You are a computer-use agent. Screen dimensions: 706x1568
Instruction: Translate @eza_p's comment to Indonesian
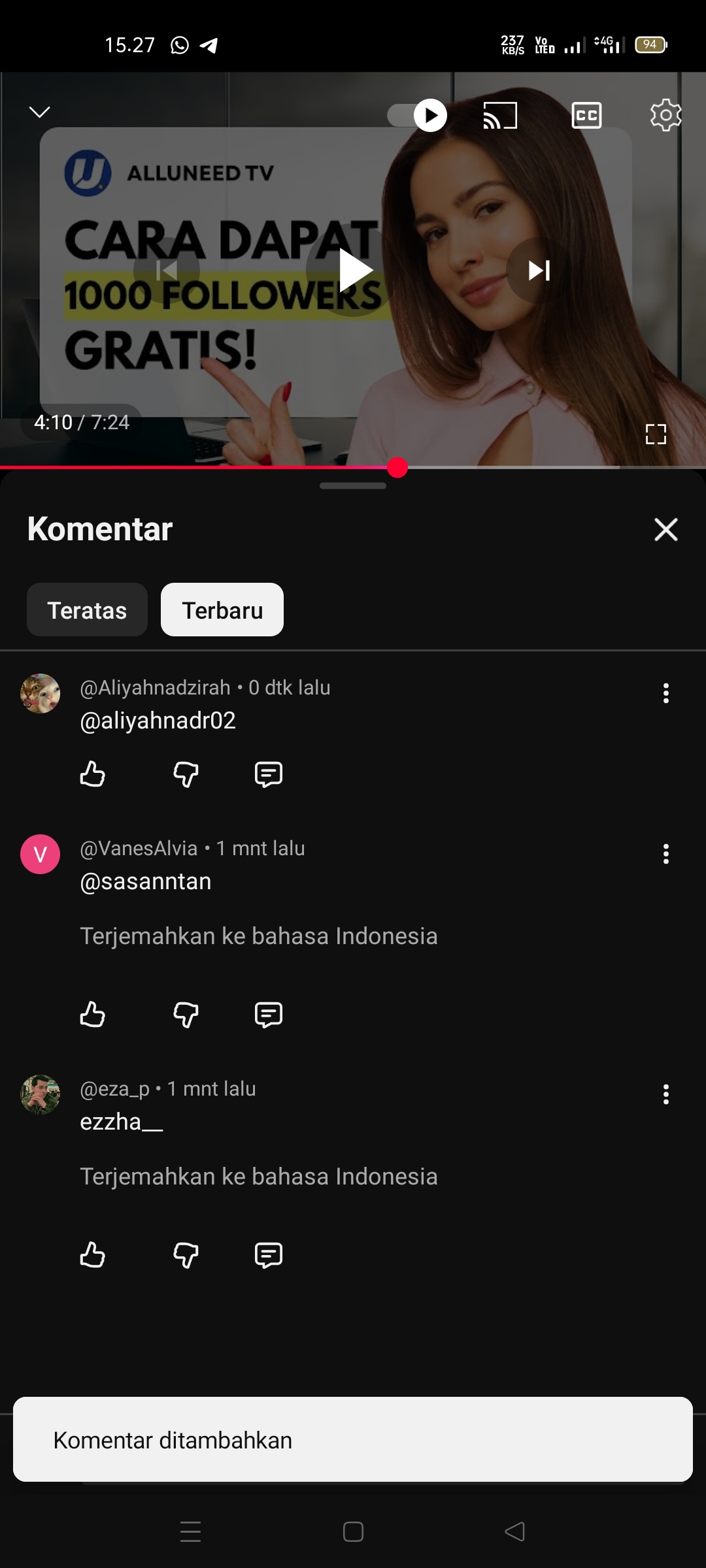(258, 1177)
